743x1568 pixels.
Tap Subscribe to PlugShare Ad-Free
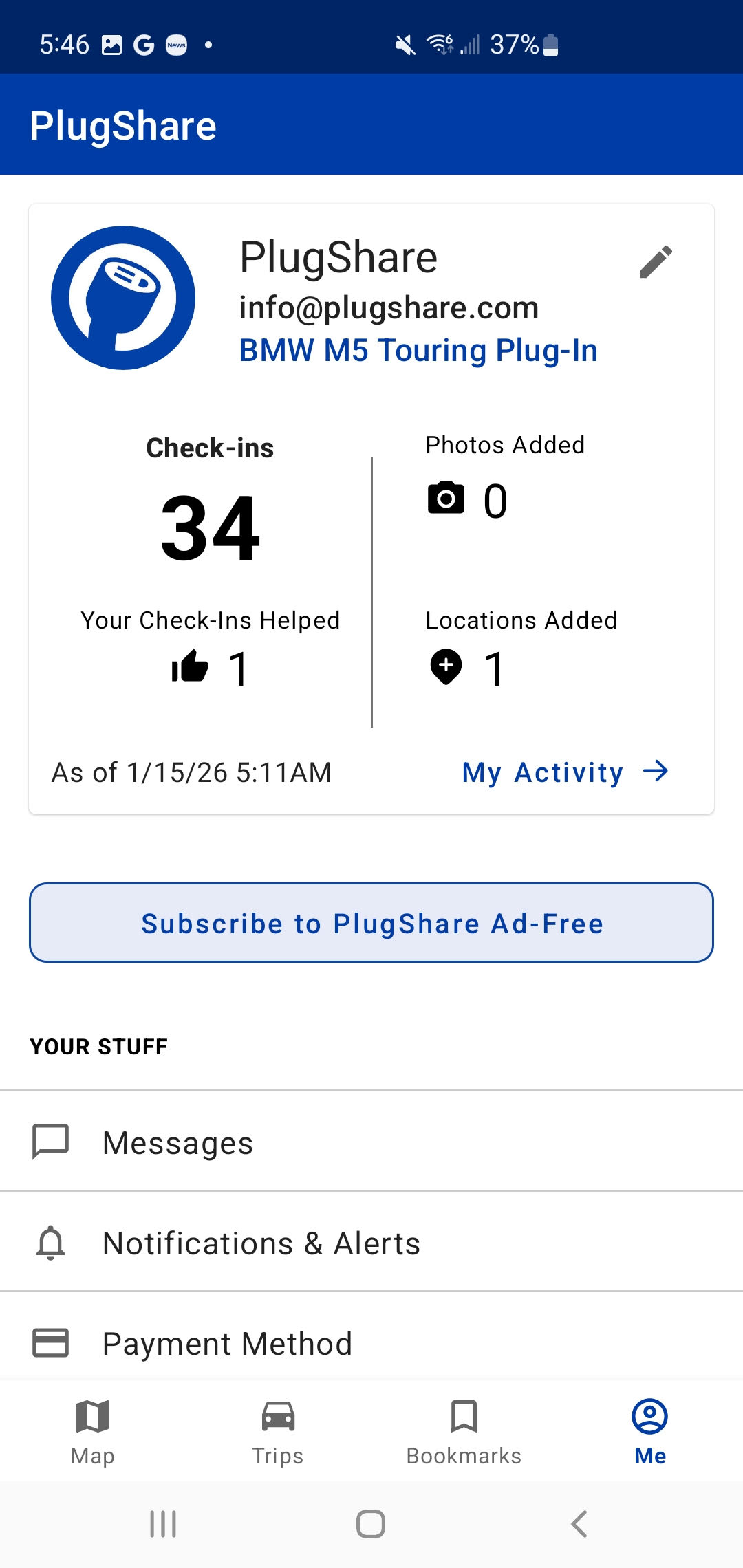tap(371, 923)
